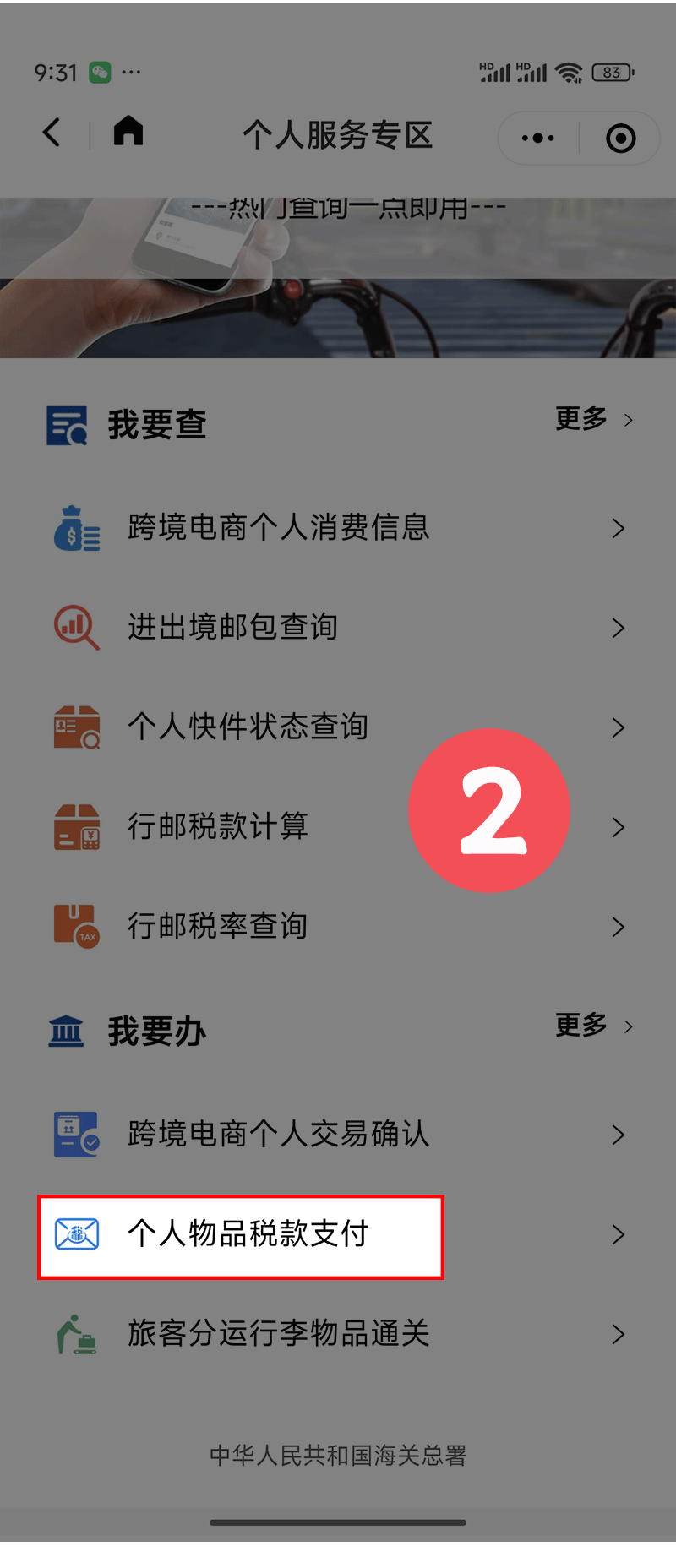View 更多 in the 我要办 section

coord(594,1026)
